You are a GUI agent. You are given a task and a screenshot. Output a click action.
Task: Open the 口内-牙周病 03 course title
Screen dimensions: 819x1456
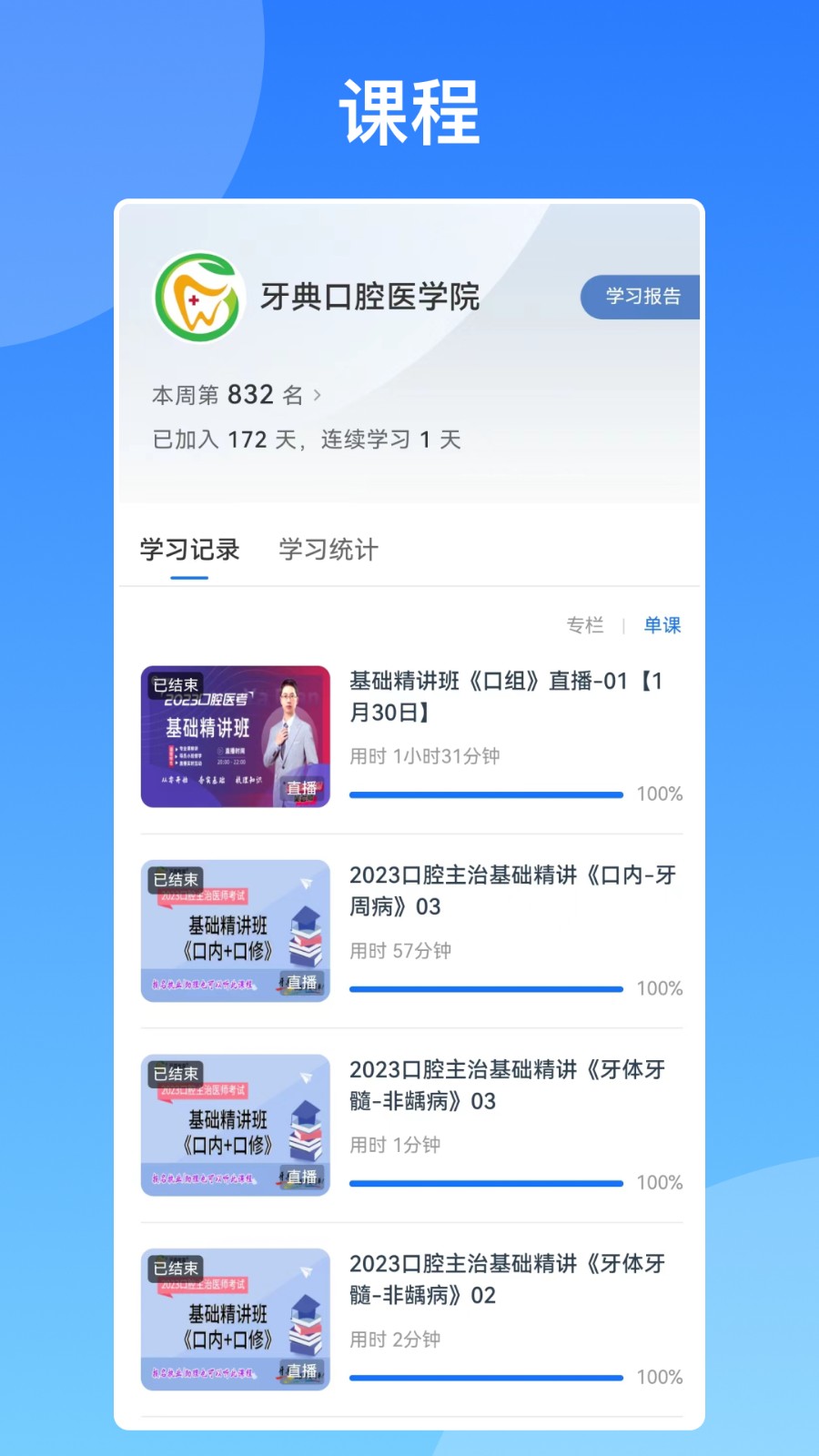(506, 890)
